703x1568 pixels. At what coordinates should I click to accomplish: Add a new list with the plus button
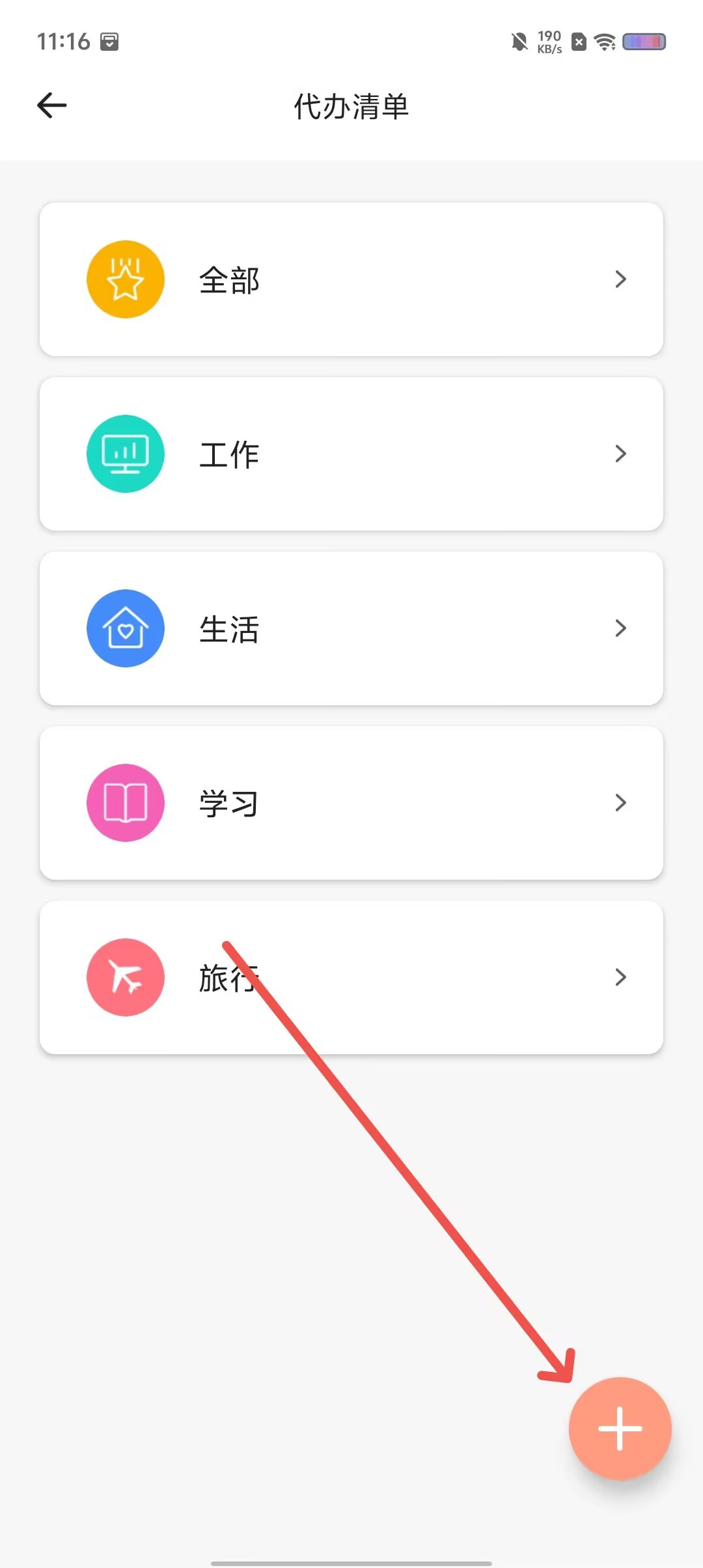620,1429
